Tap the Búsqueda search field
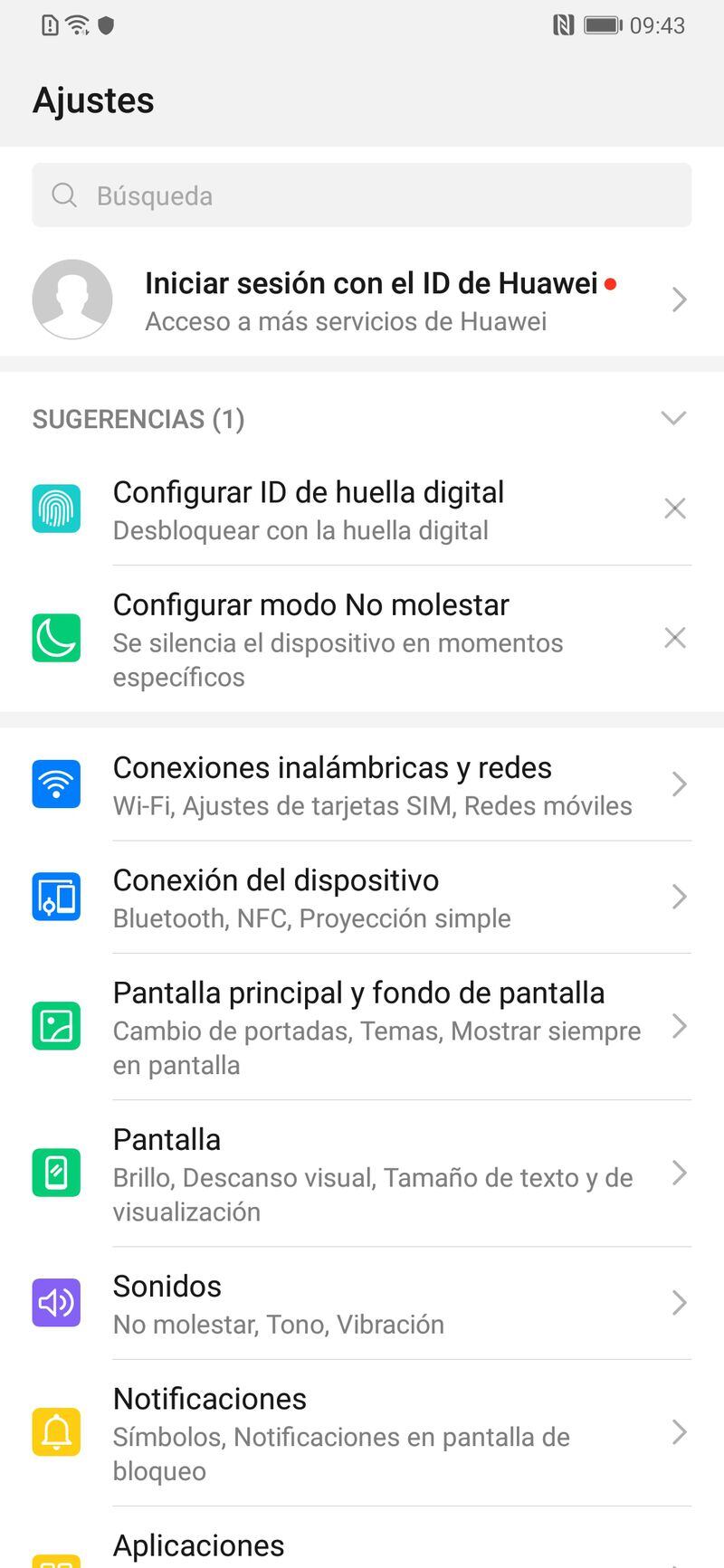The height and width of the screenshot is (1568, 724). 362,195
